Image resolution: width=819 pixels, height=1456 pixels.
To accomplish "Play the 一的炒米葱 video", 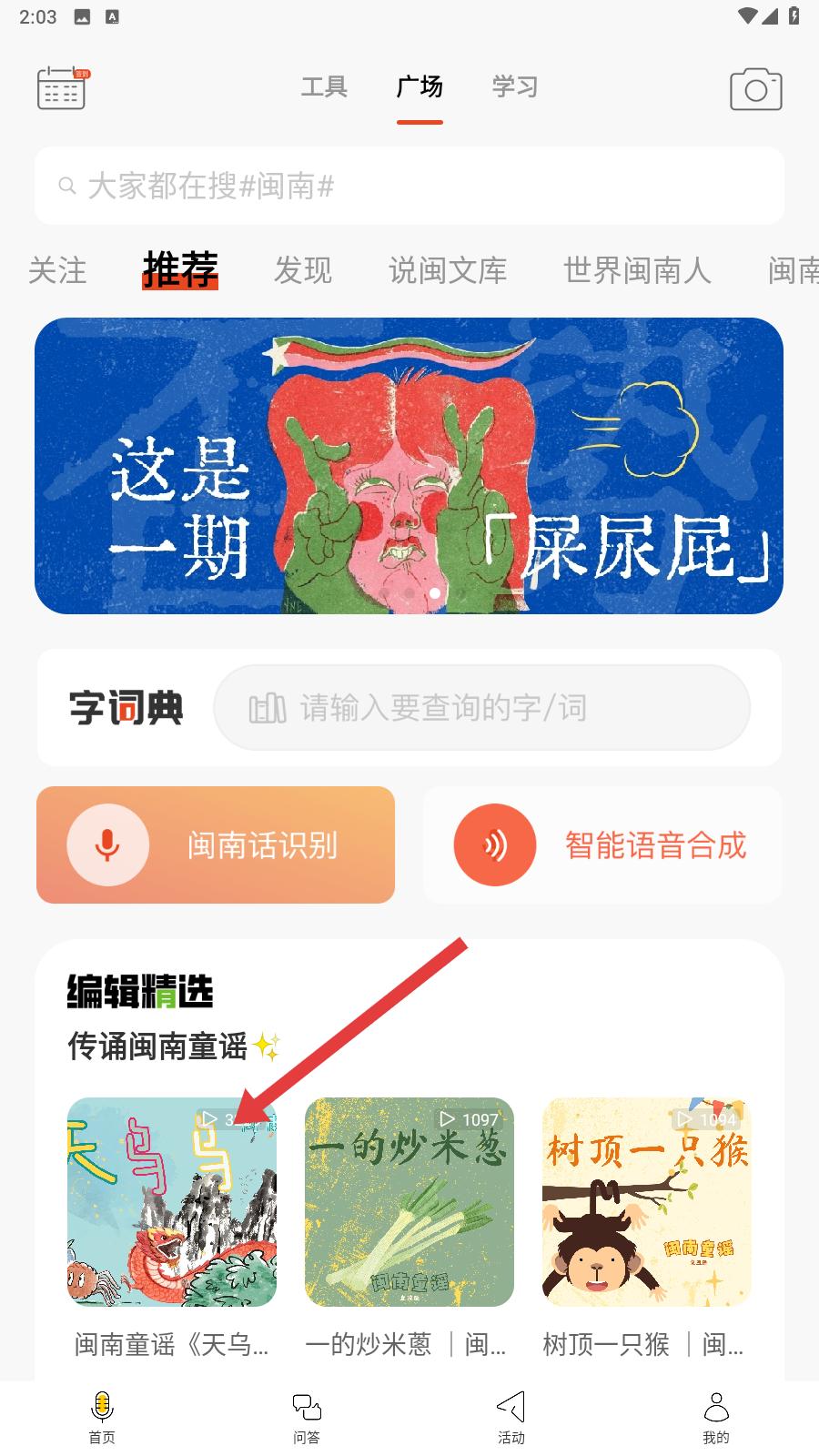I will tap(409, 1201).
